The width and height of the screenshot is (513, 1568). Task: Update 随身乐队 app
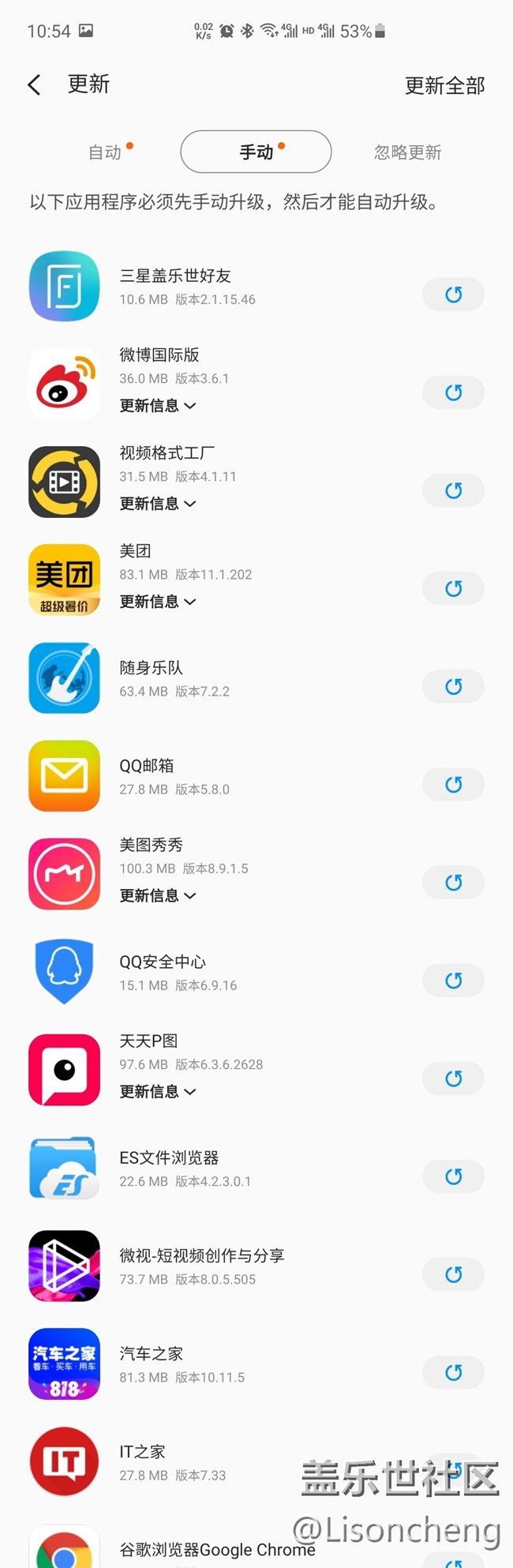point(453,686)
